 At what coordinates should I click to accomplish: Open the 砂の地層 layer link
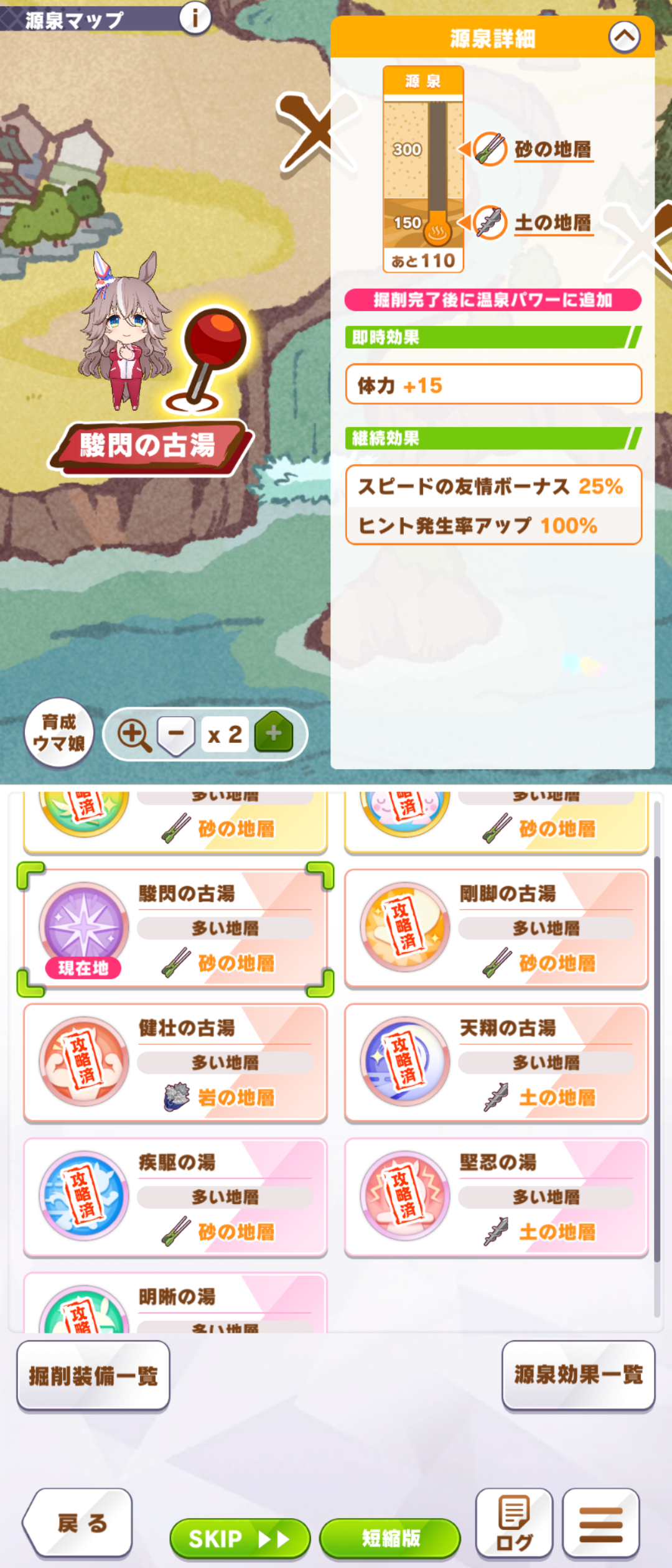tap(553, 150)
